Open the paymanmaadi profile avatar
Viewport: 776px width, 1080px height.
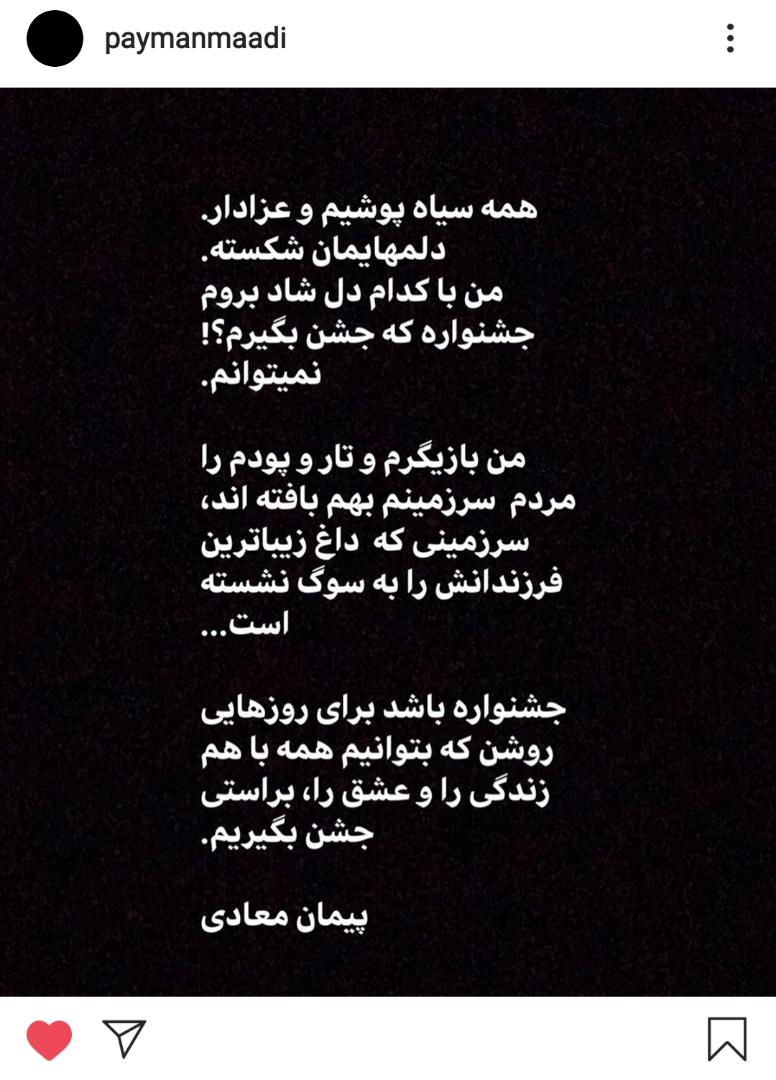coord(54,39)
